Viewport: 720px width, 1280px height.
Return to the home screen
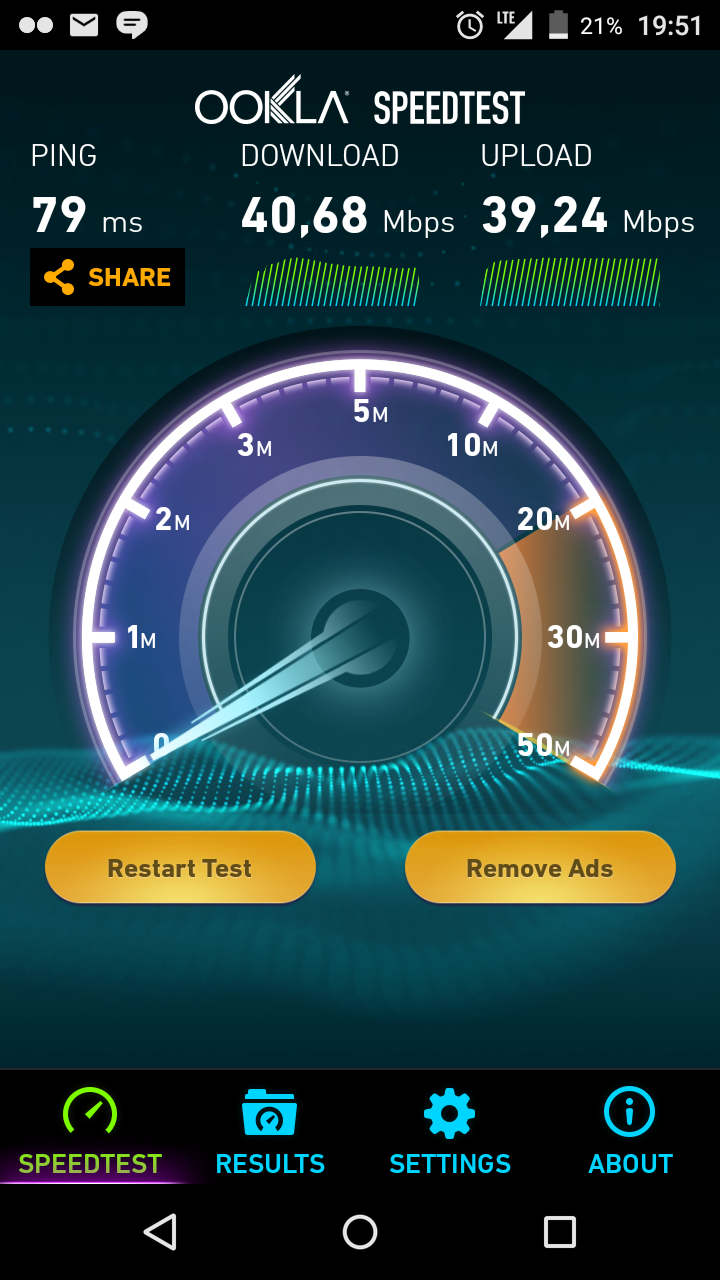[360, 1232]
